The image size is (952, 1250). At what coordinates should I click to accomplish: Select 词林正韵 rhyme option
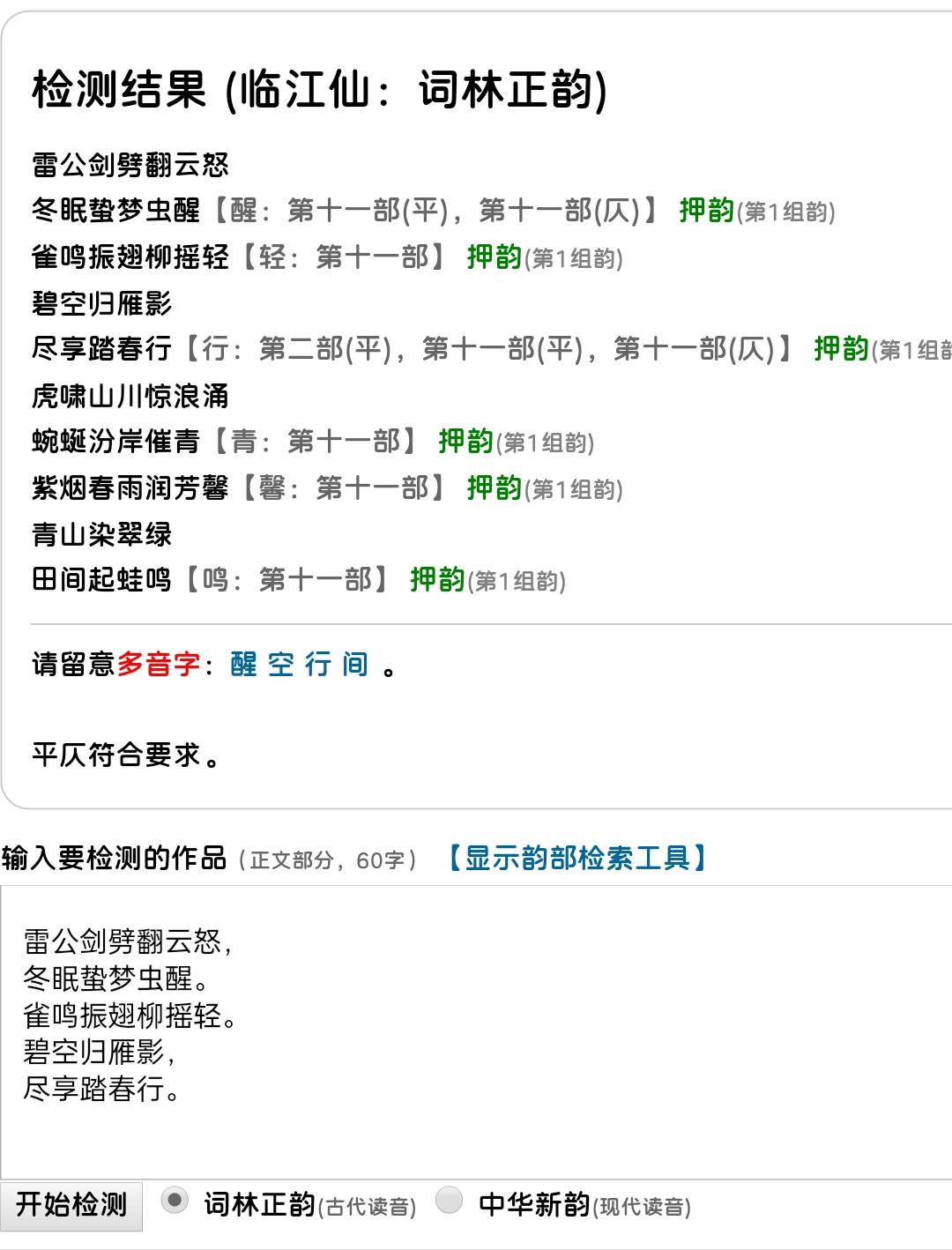click(x=175, y=1201)
